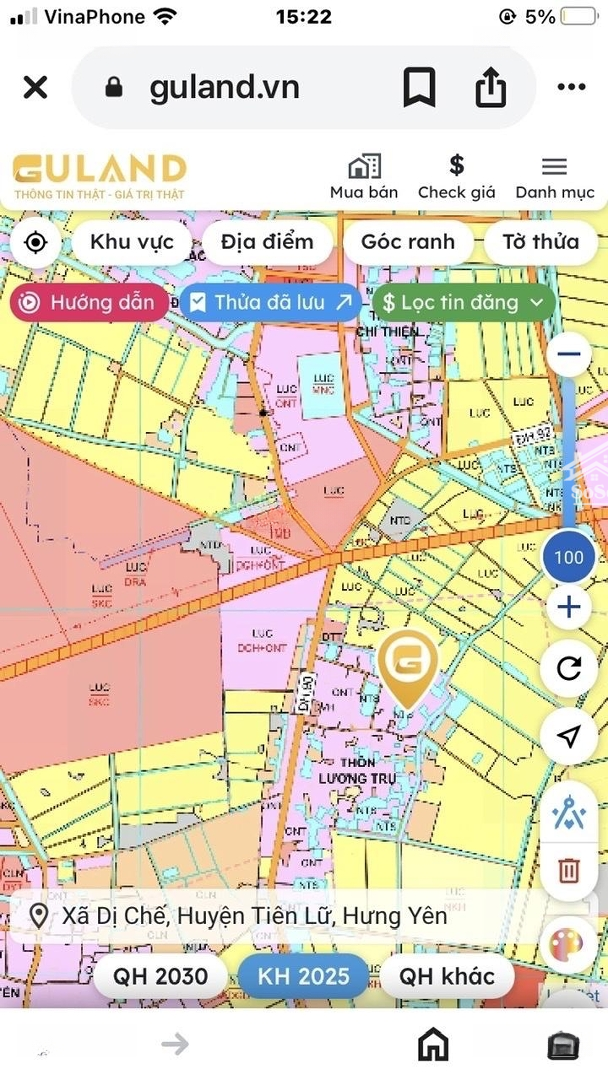This screenshot has height=1080, width=608.
Task: Switch to the QH 2030 map
Action: pyautogui.click(x=160, y=976)
